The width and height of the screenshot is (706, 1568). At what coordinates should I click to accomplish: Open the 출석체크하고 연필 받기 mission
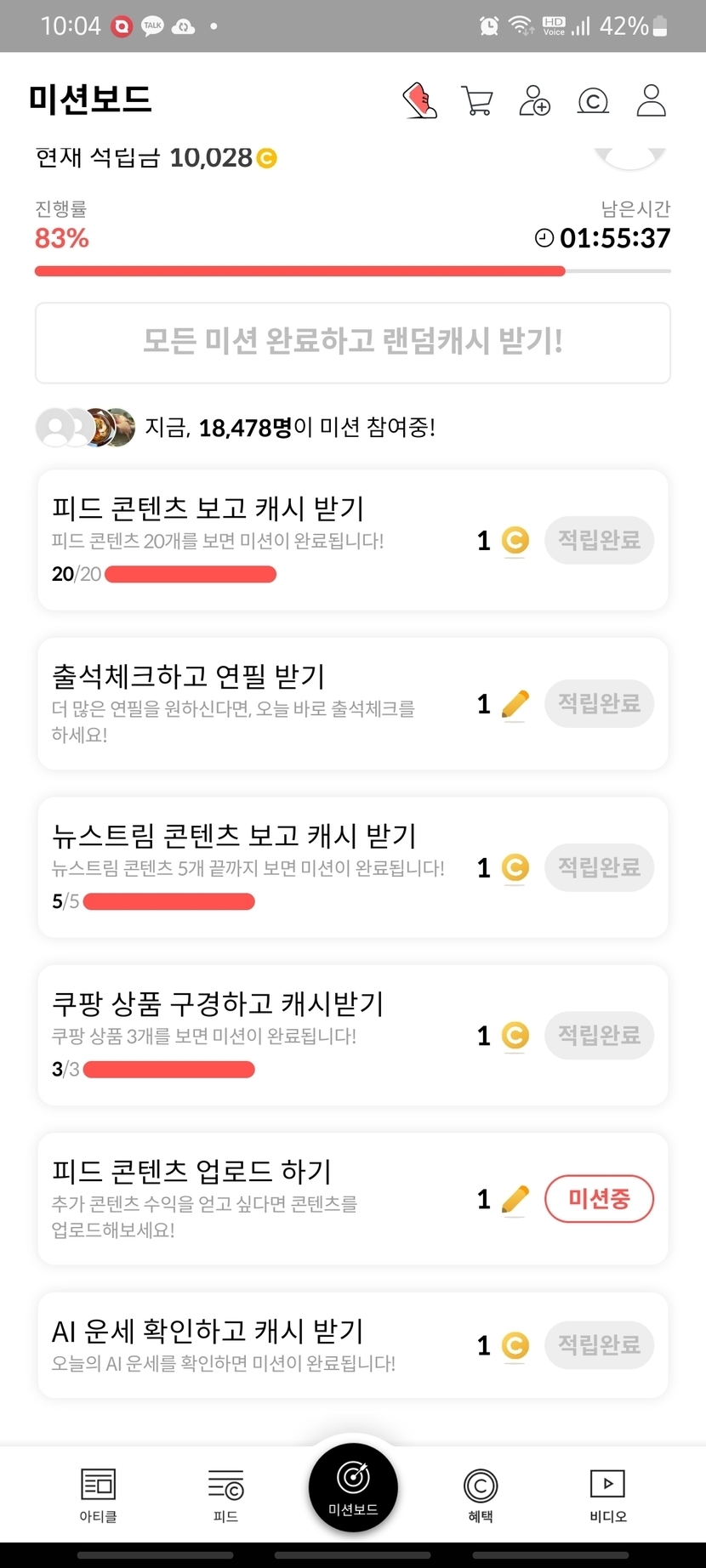tap(255, 703)
